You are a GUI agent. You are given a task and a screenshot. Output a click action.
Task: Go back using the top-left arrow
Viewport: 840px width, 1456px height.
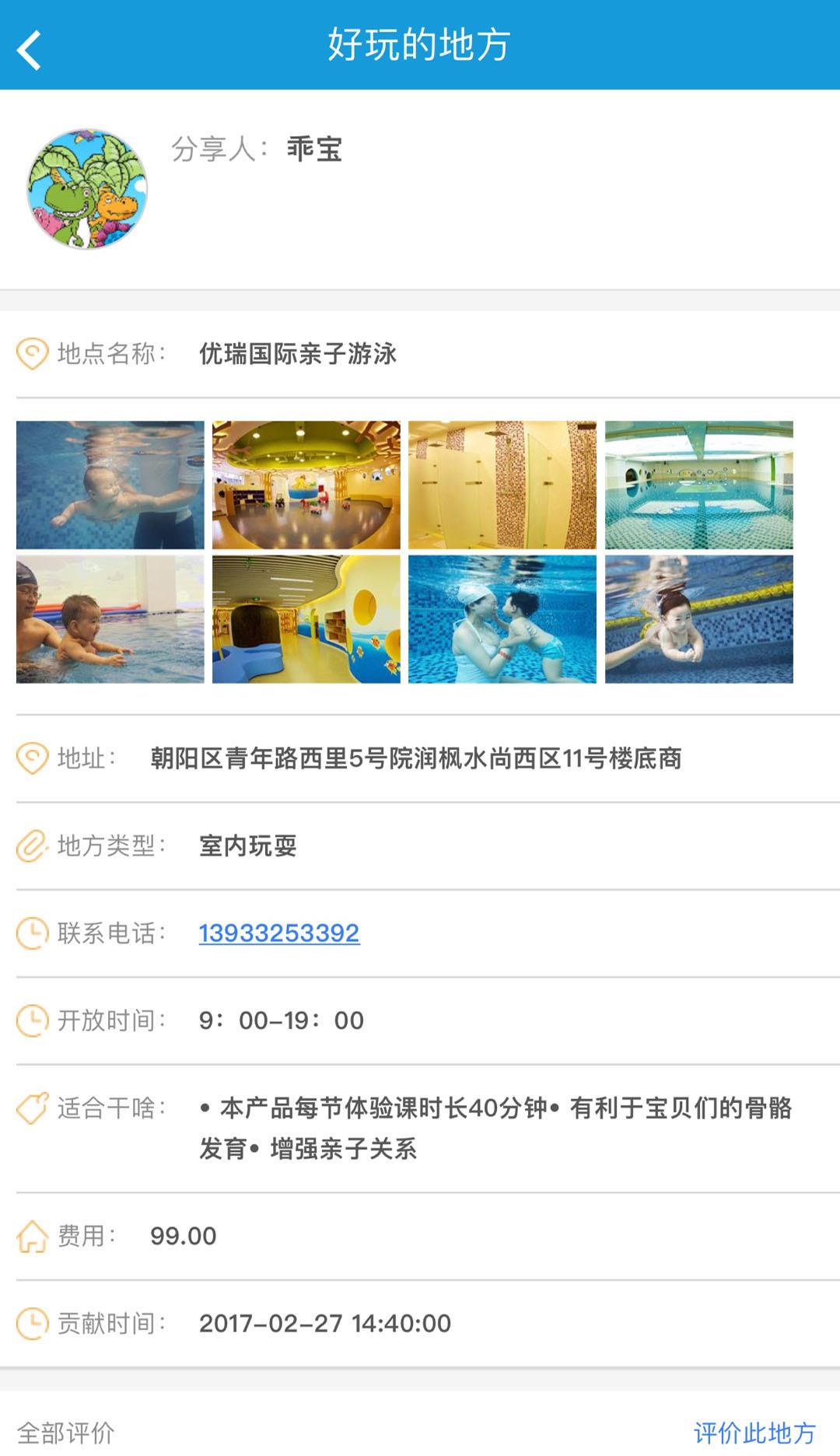pyautogui.click(x=30, y=51)
